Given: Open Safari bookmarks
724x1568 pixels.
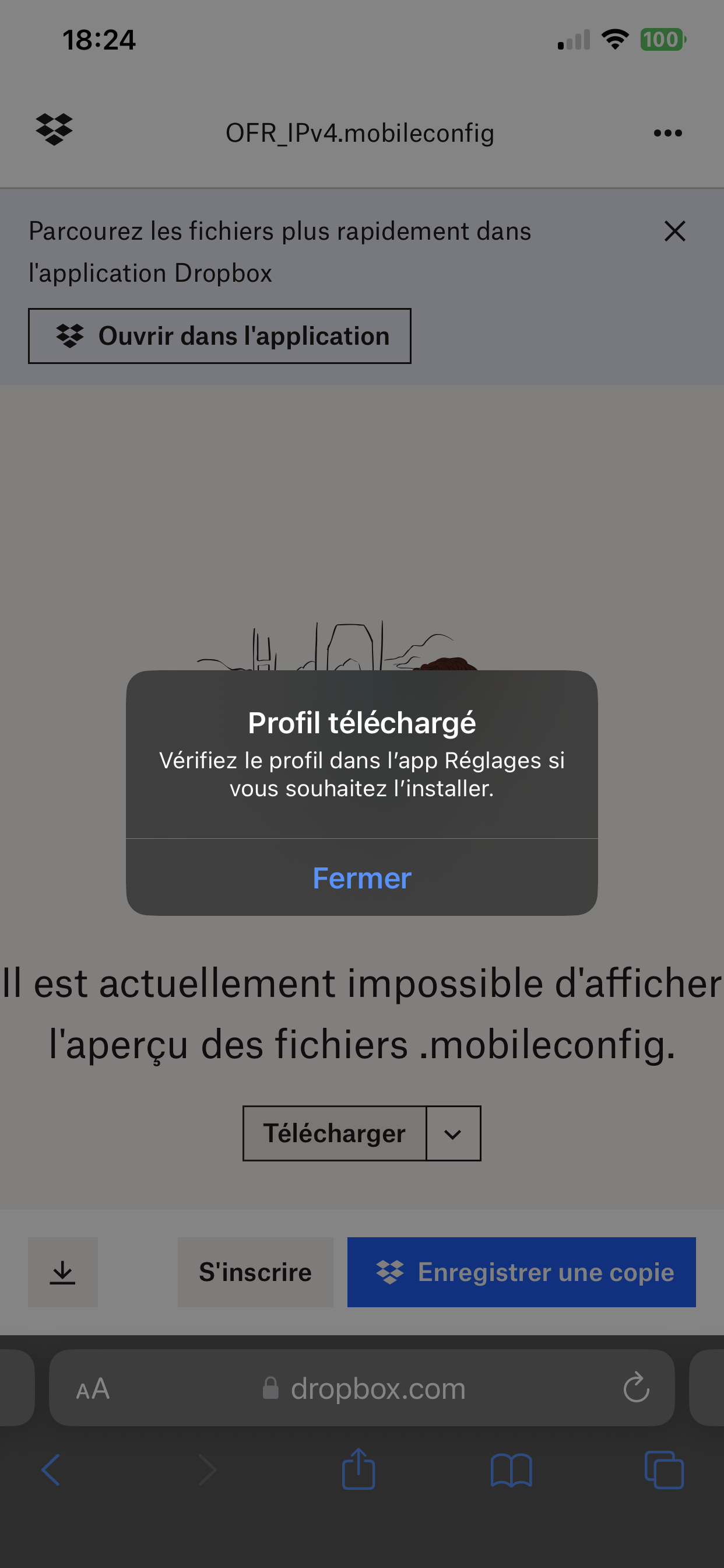Looking at the screenshot, I should click(511, 1471).
